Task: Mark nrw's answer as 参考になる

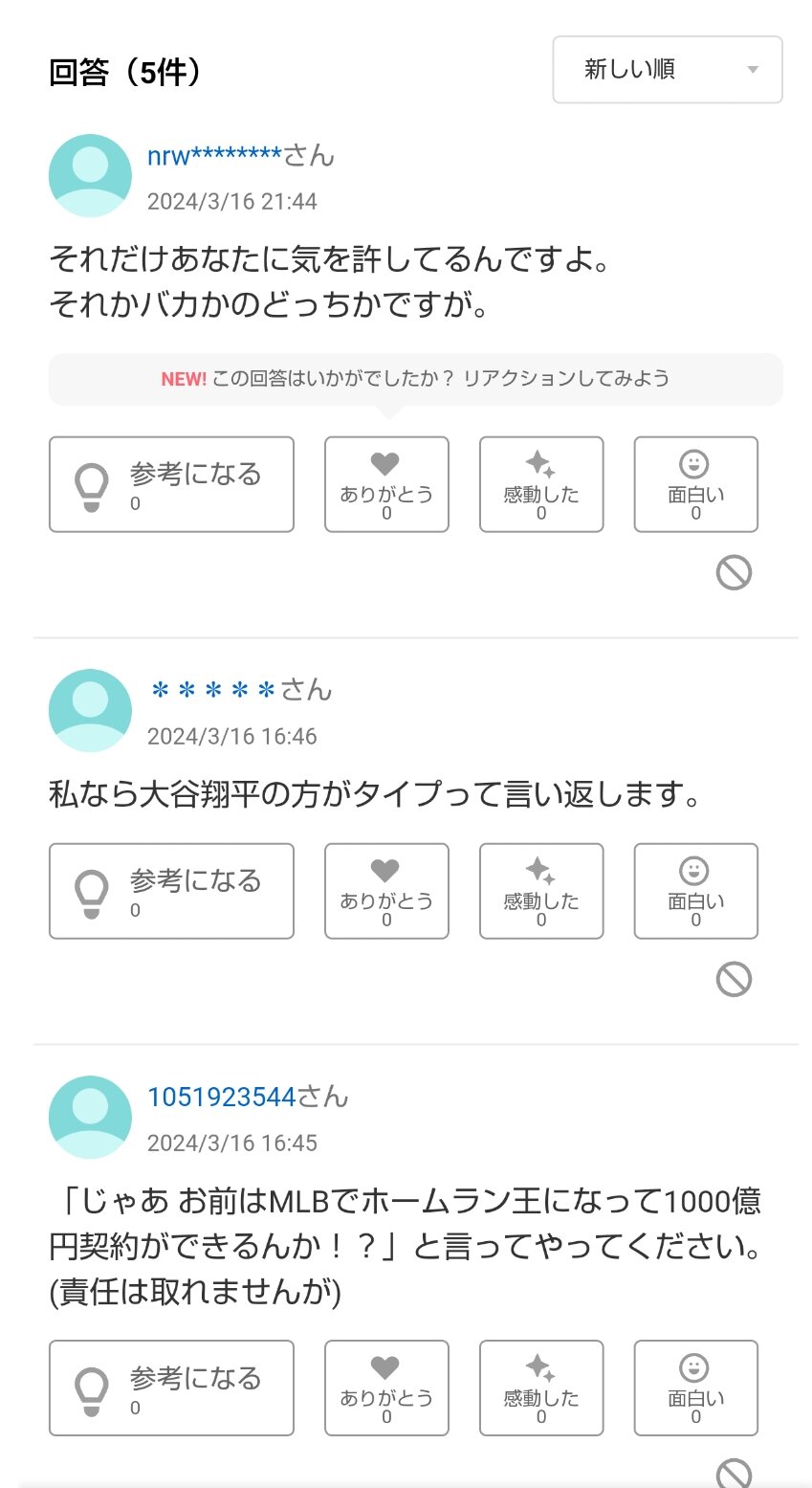Action: point(171,484)
